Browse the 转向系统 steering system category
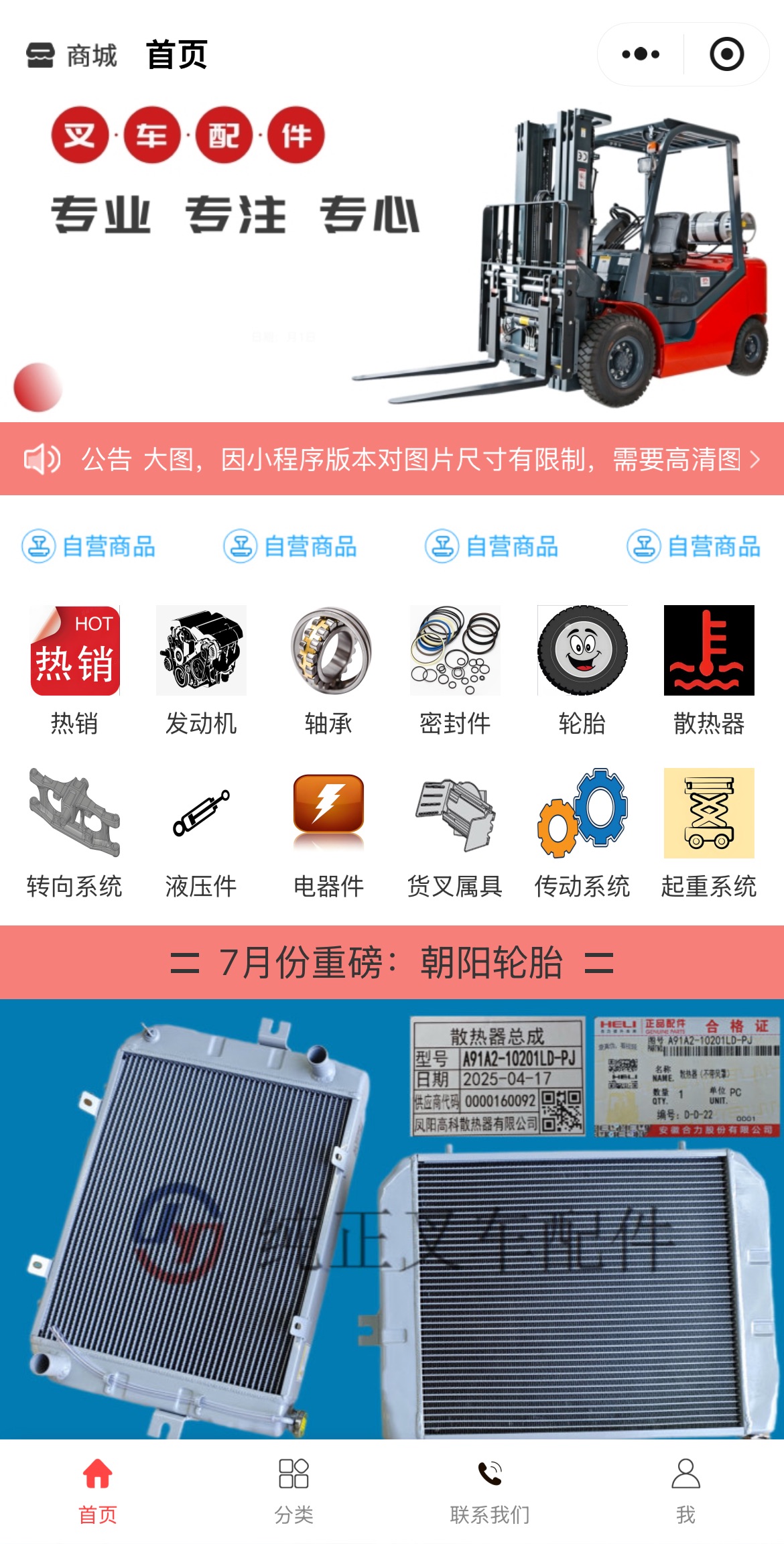Image resolution: width=784 pixels, height=1544 pixels. (x=74, y=832)
